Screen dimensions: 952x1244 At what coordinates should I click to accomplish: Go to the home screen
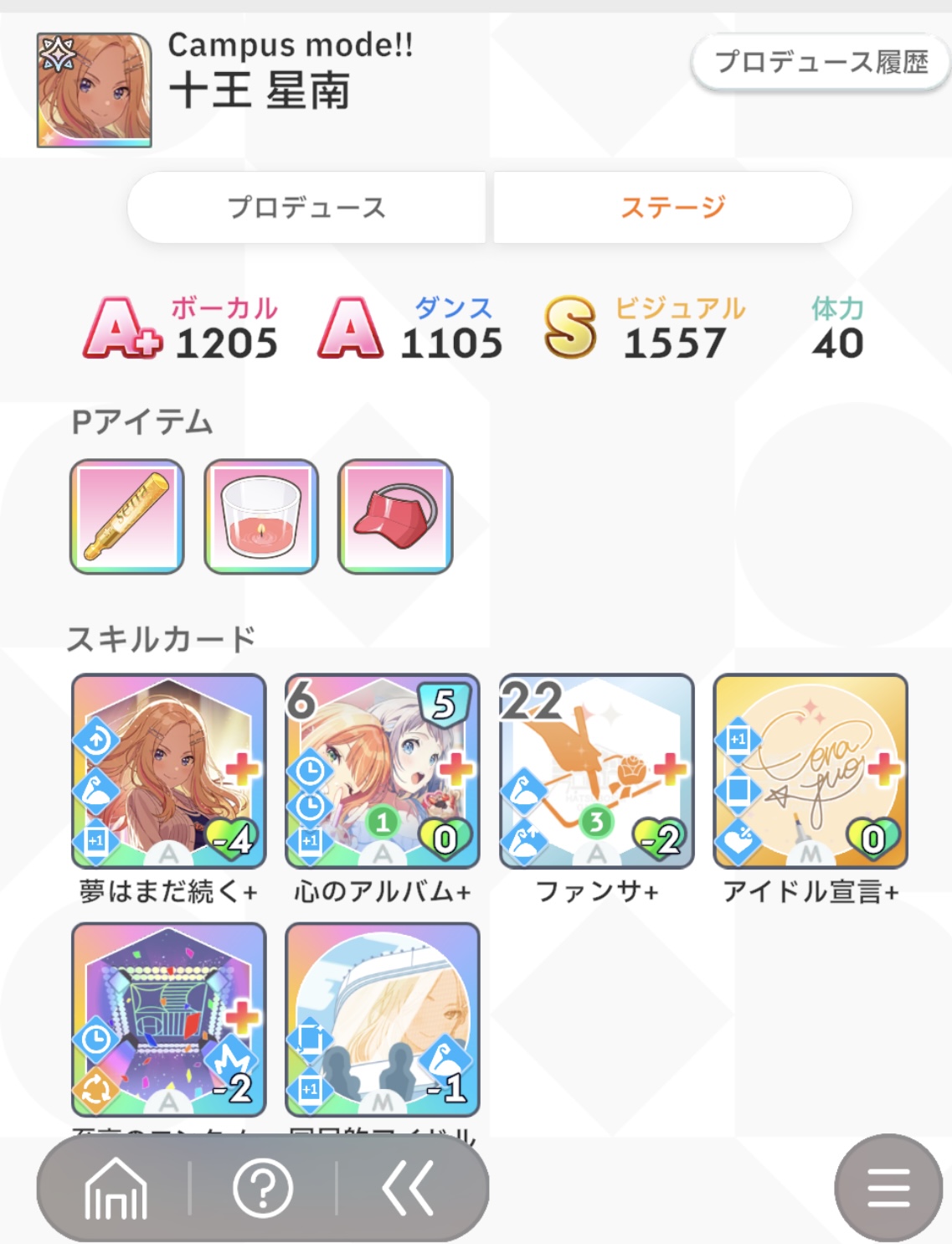[x=116, y=1188]
